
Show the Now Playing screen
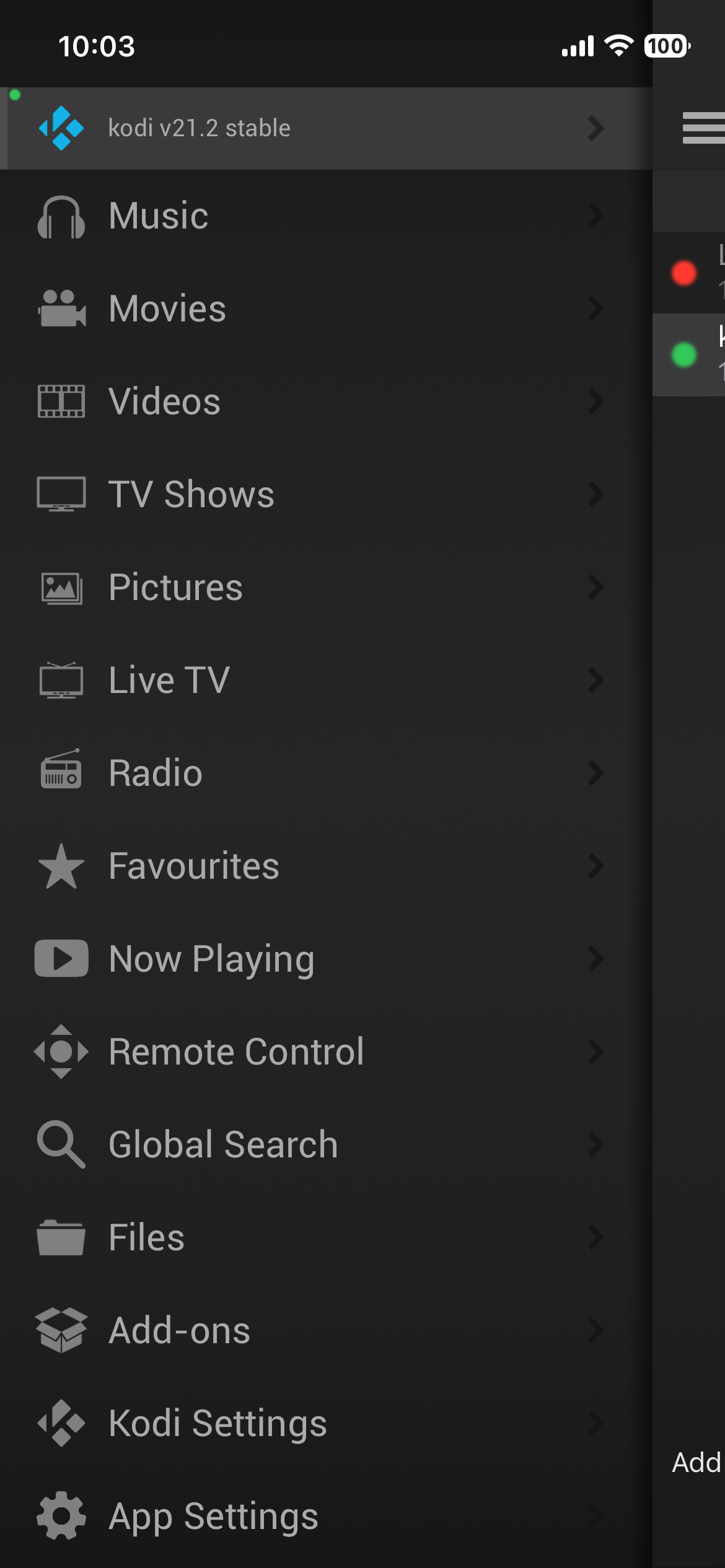(322, 959)
